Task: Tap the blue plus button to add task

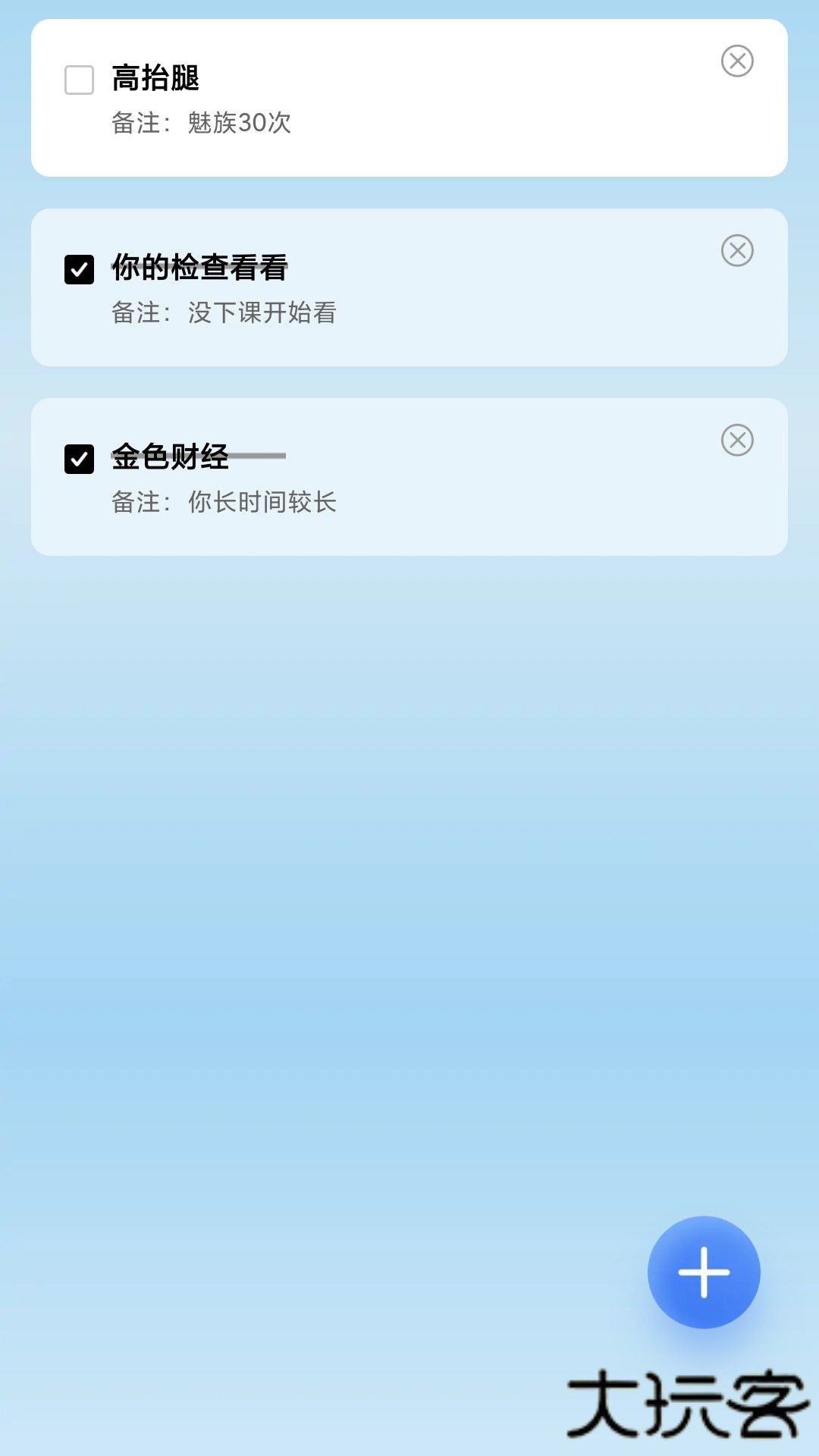Action: pyautogui.click(x=703, y=1272)
